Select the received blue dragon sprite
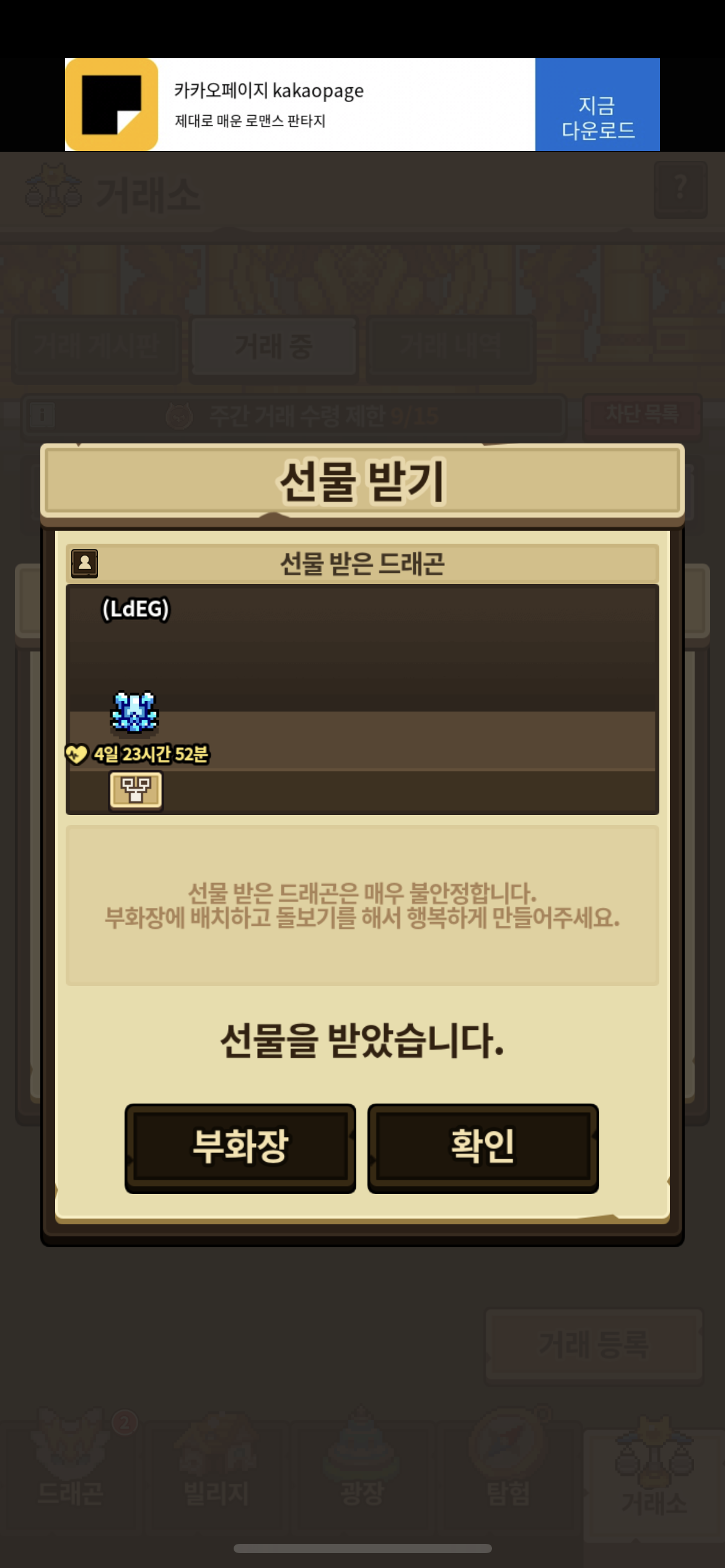725x1568 pixels. click(134, 712)
